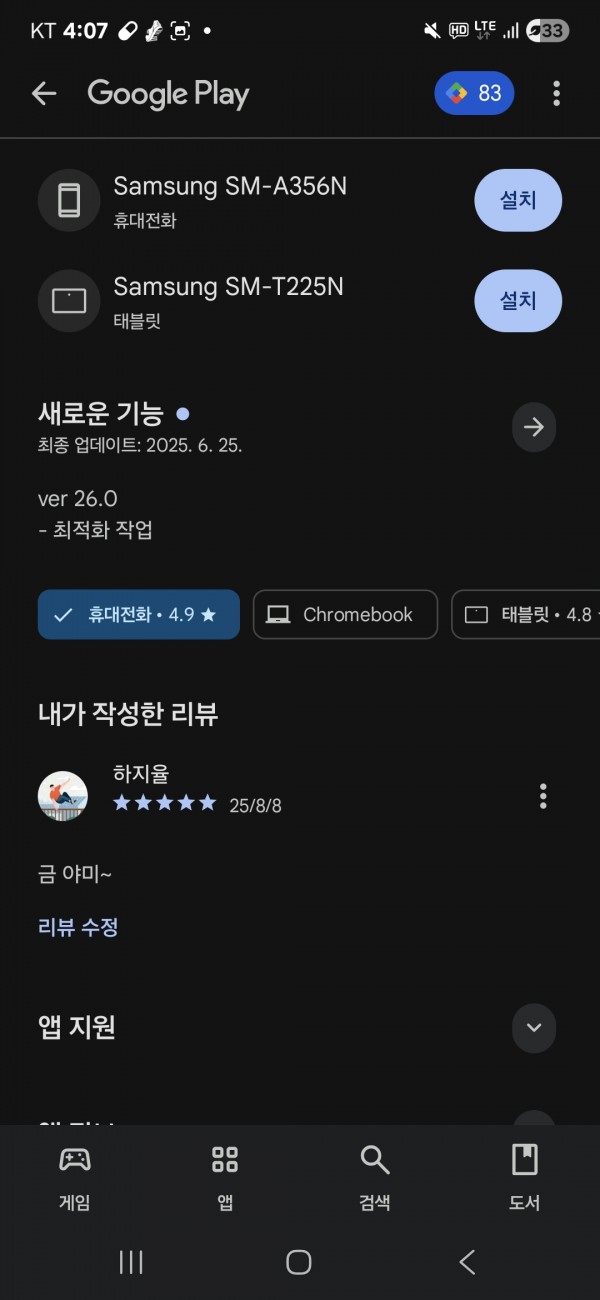Open the 새로운 기능 details arrow
Viewport: 600px width, 1300px height.
coord(534,427)
